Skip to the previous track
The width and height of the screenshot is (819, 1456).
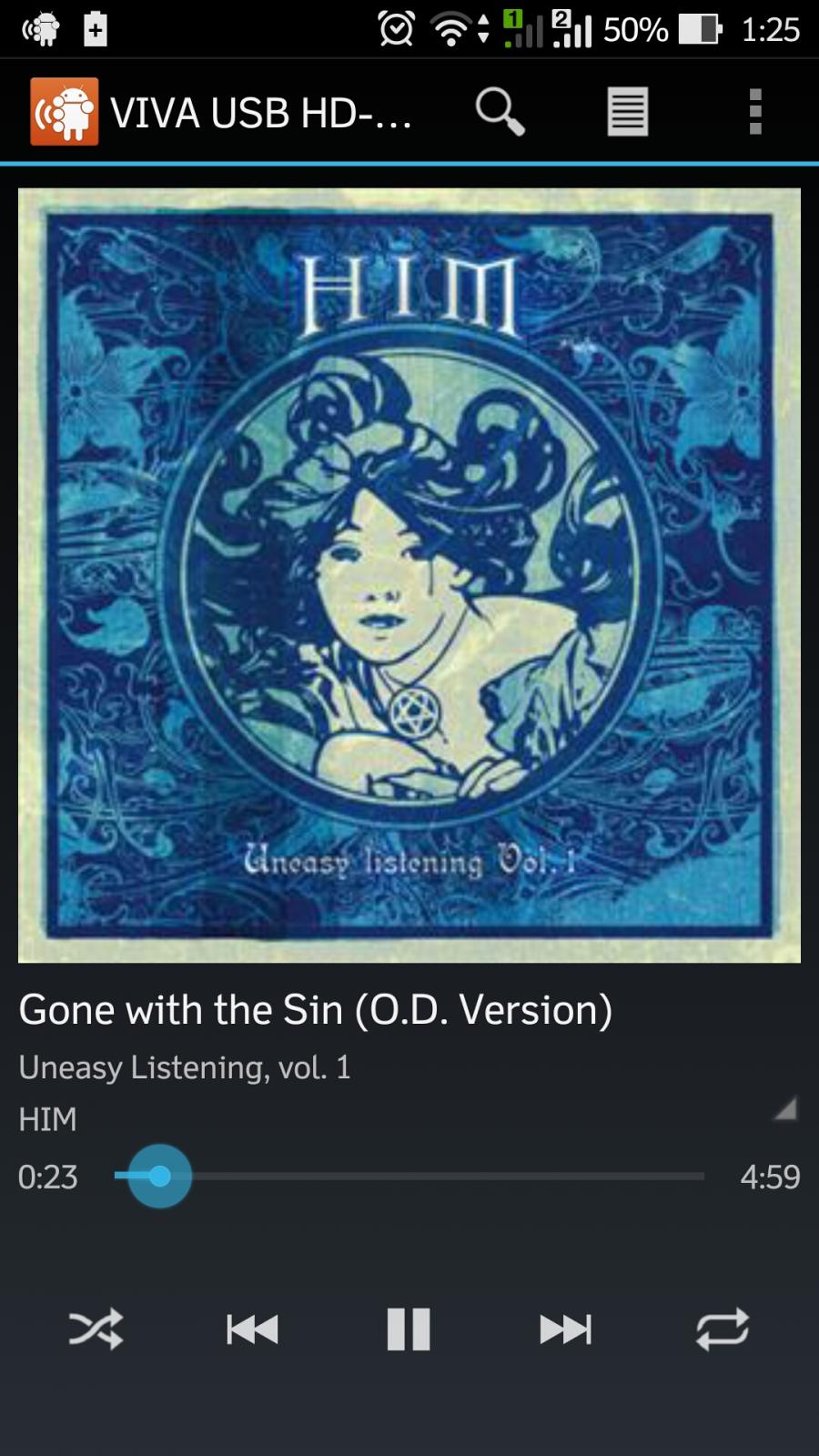(x=252, y=1330)
